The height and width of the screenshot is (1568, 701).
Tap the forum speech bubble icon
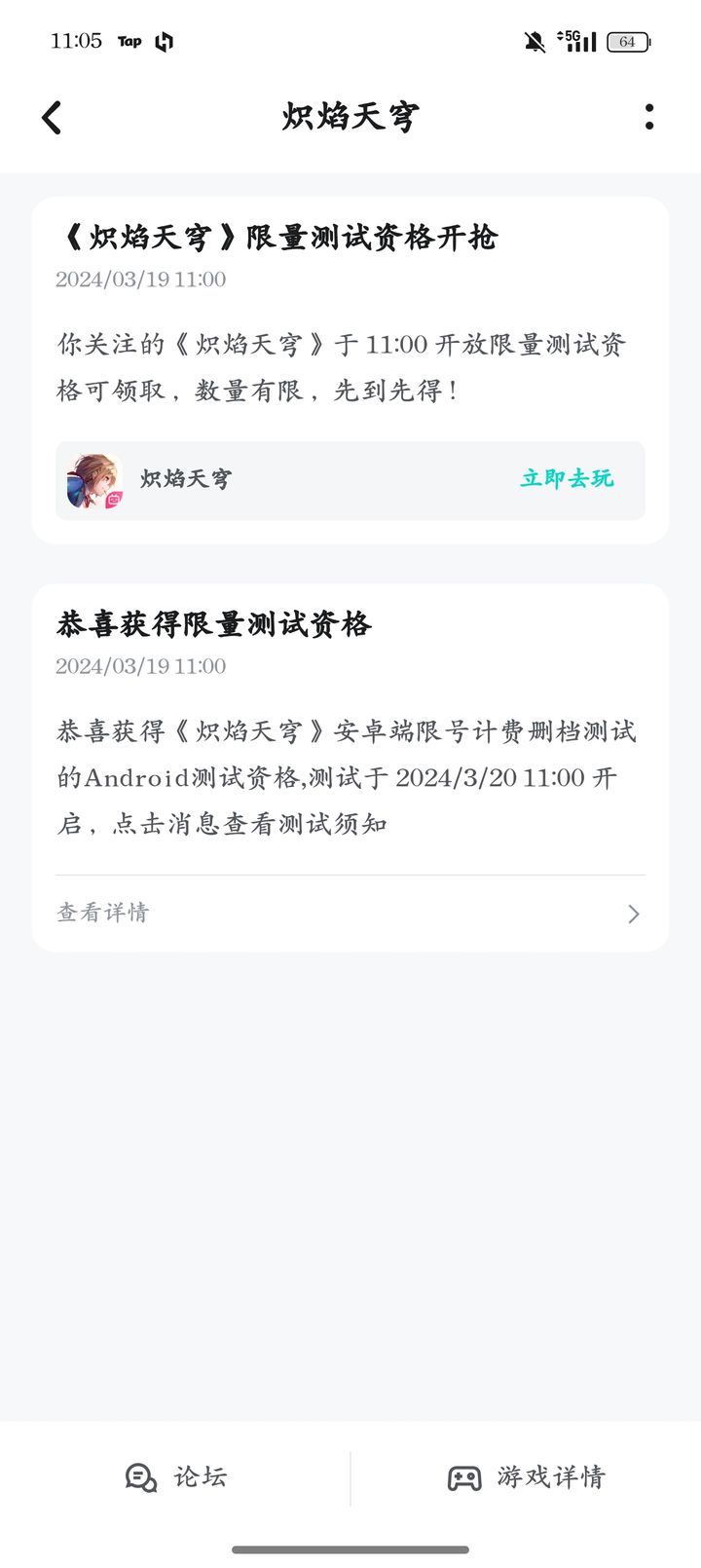pos(142,1476)
